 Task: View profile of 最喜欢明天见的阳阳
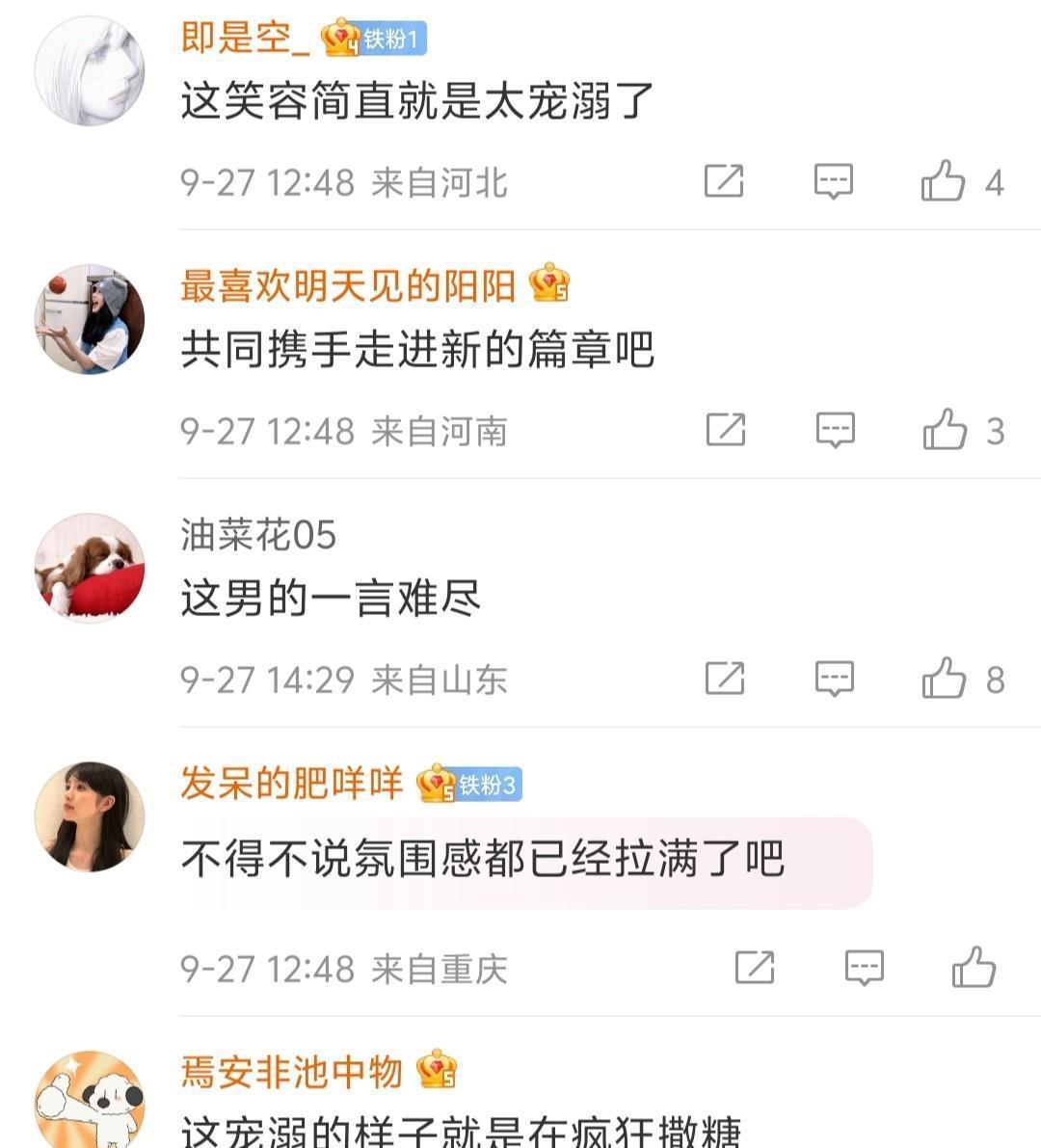point(90,319)
